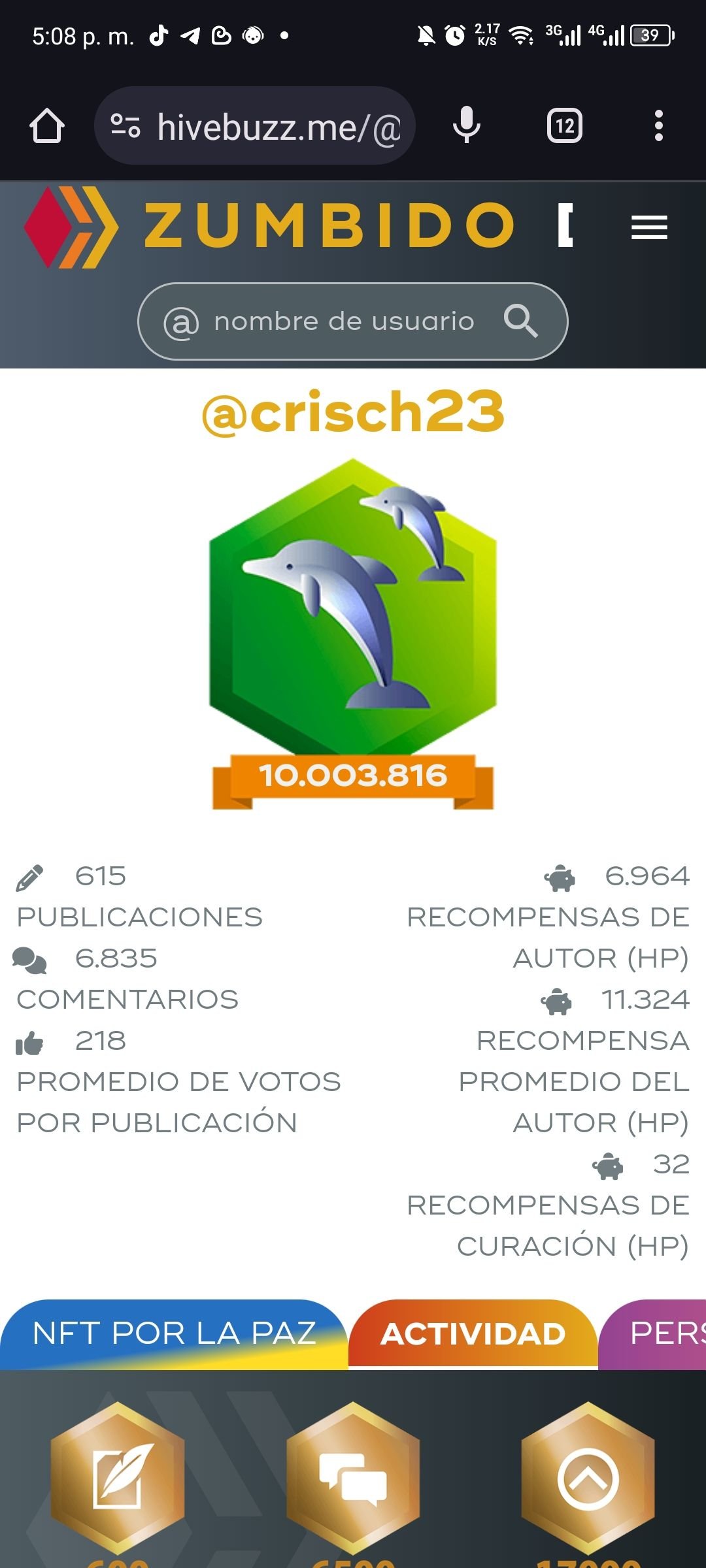Image resolution: width=706 pixels, height=1568 pixels.
Task: Open the browser tab switcher showing 12
Action: pos(565,125)
